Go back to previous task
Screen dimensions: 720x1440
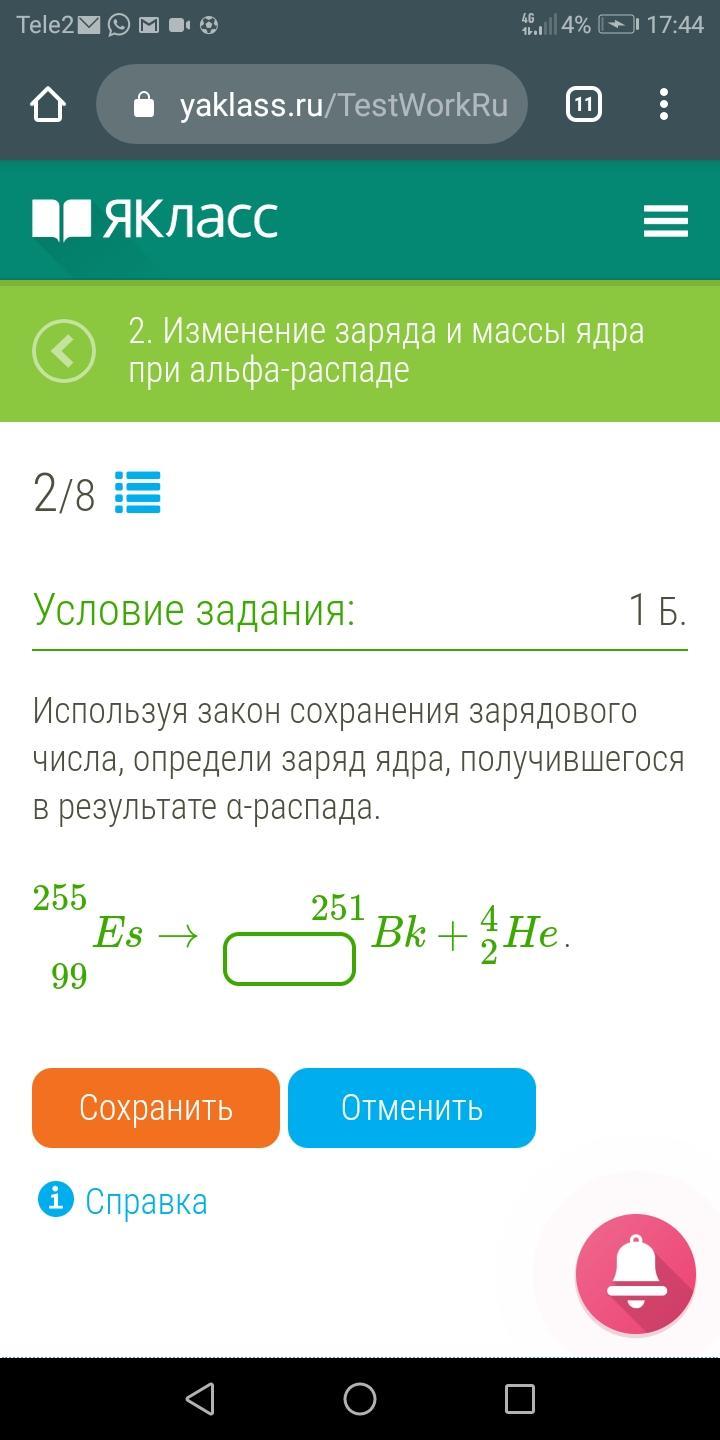coord(64,351)
